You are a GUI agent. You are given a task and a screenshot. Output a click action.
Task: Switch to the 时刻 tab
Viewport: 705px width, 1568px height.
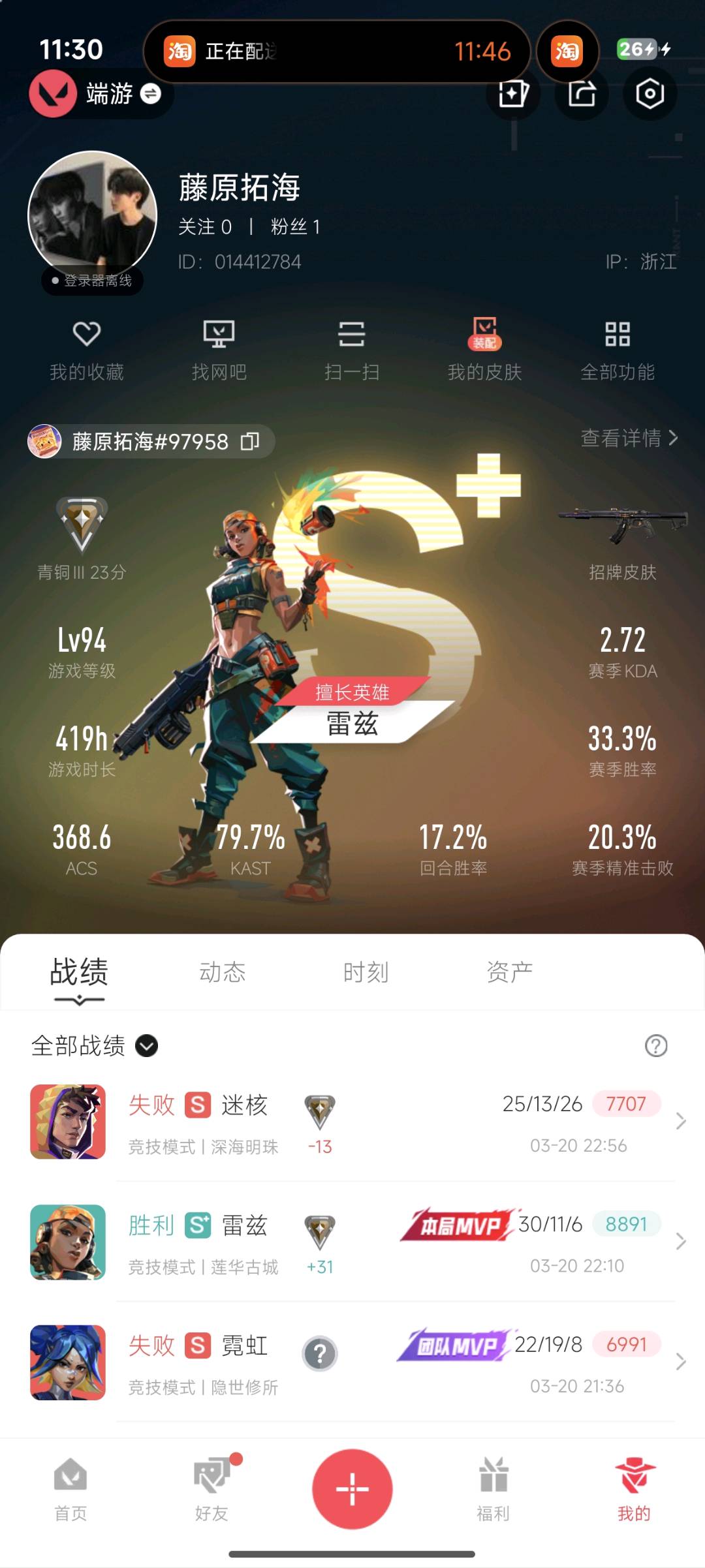click(x=366, y=972)
